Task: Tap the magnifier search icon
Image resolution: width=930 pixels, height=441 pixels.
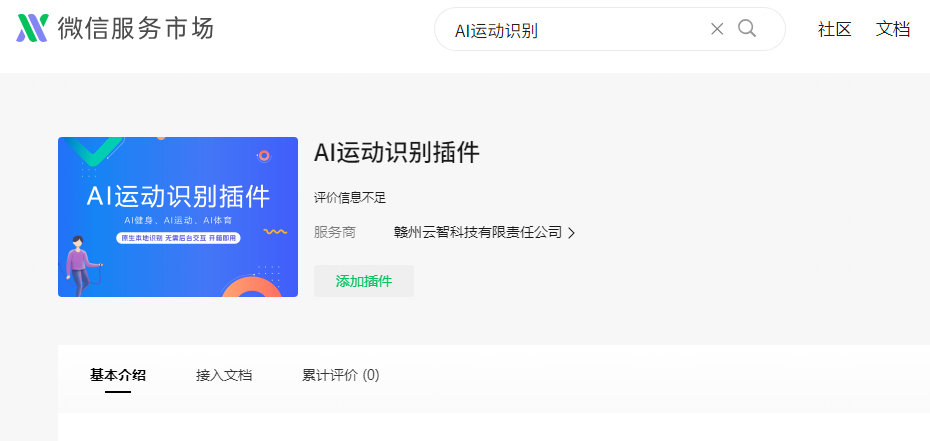Action: (x=747, y=29)
